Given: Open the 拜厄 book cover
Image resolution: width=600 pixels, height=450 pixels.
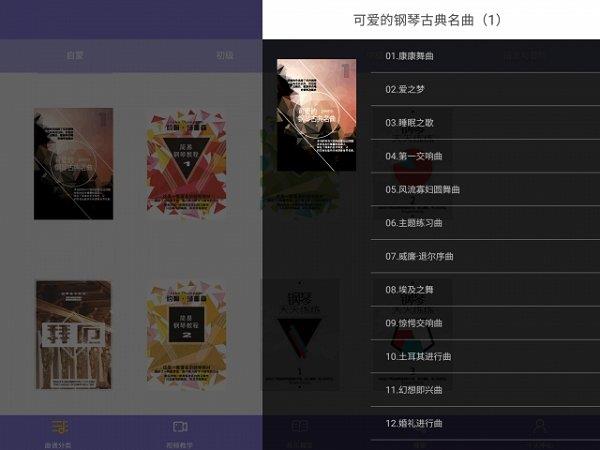Looking at the screenshot, I should point(73,334).
